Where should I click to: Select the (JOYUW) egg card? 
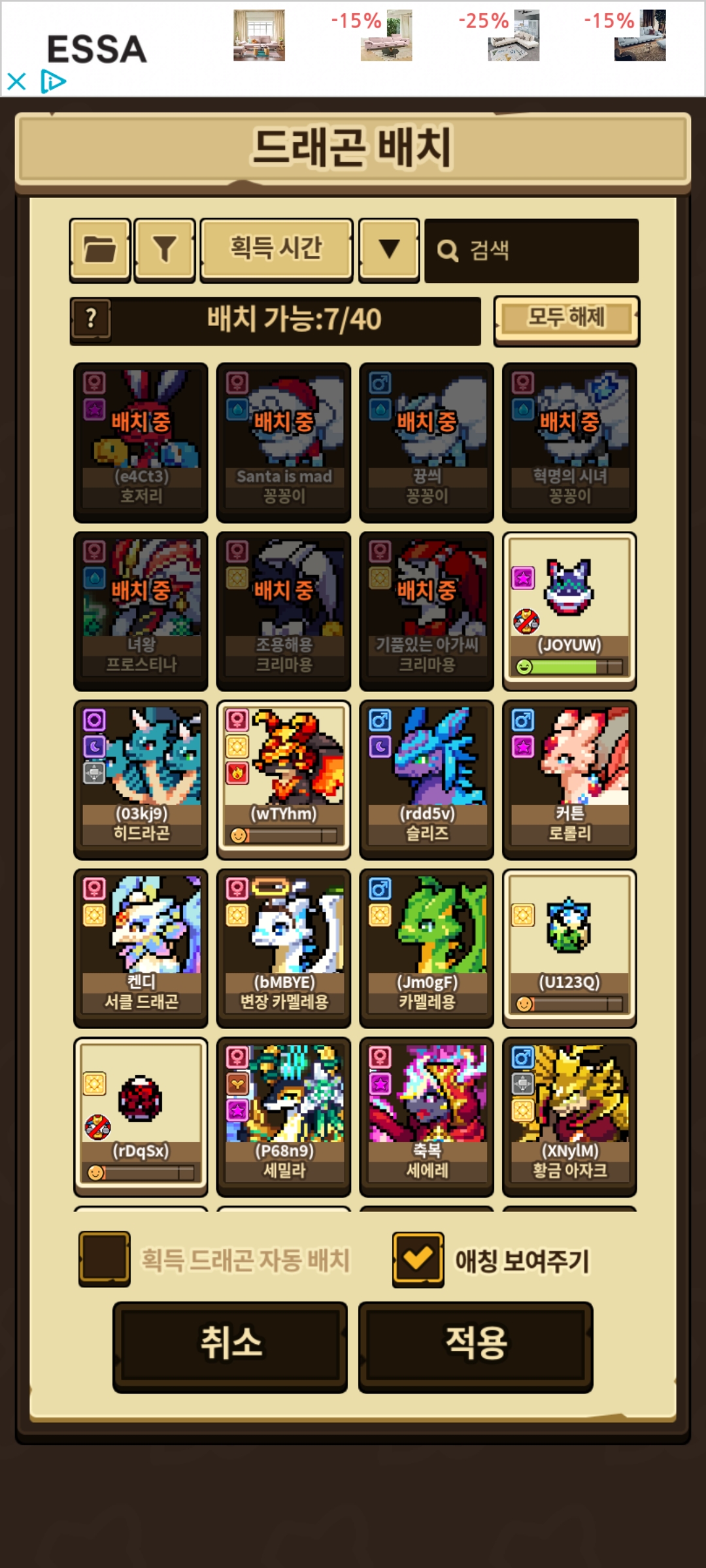569,611
